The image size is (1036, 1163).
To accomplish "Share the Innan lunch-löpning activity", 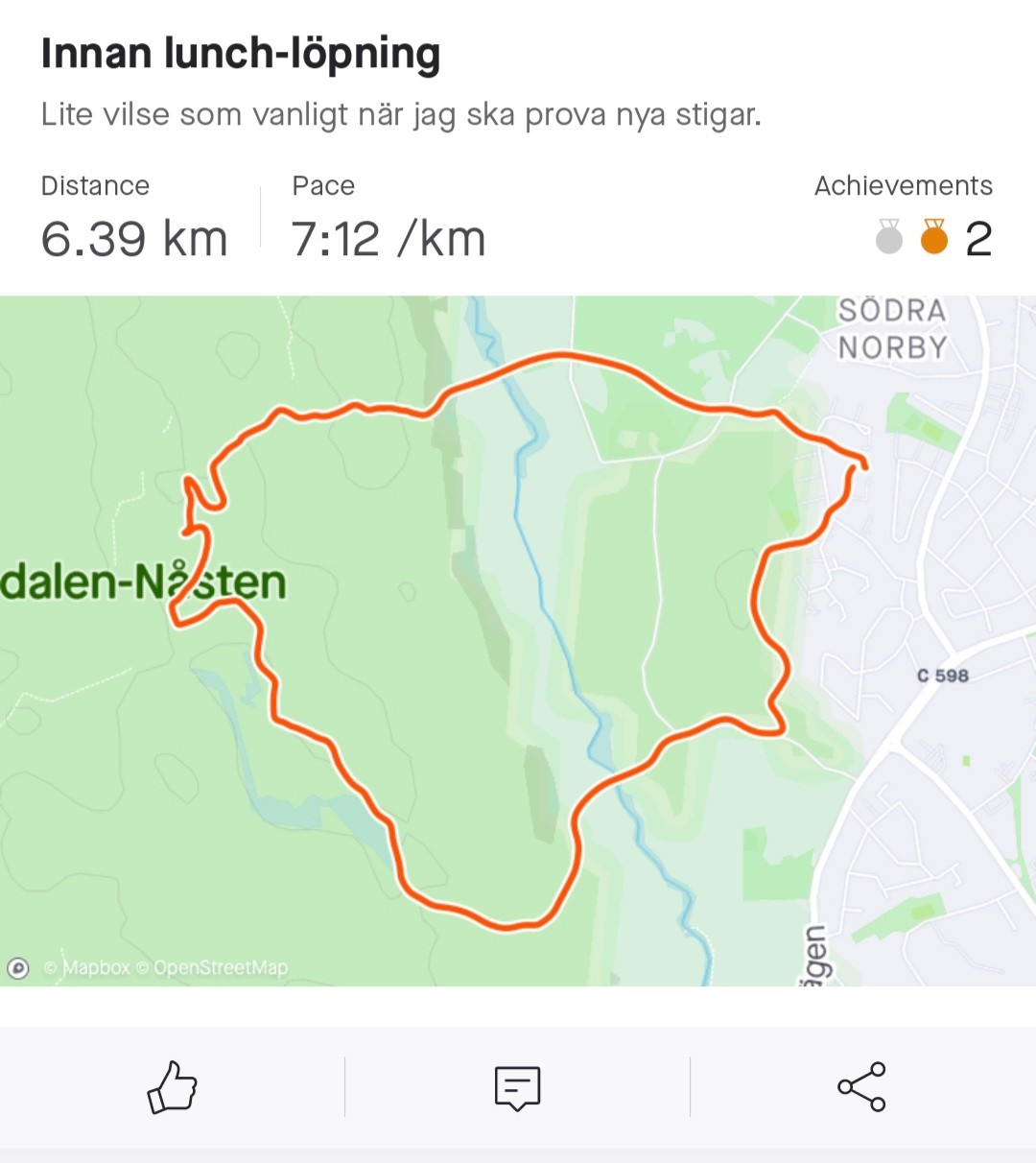I will [x=861, y=1087].
